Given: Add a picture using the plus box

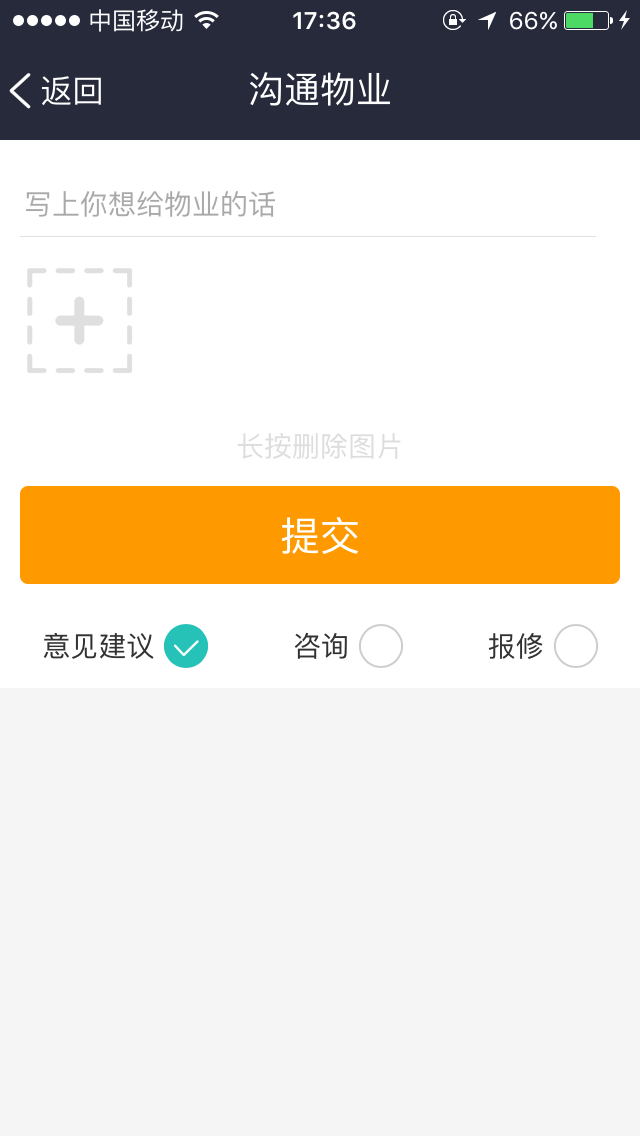Looking at the screenshot, I should (80, 321).
